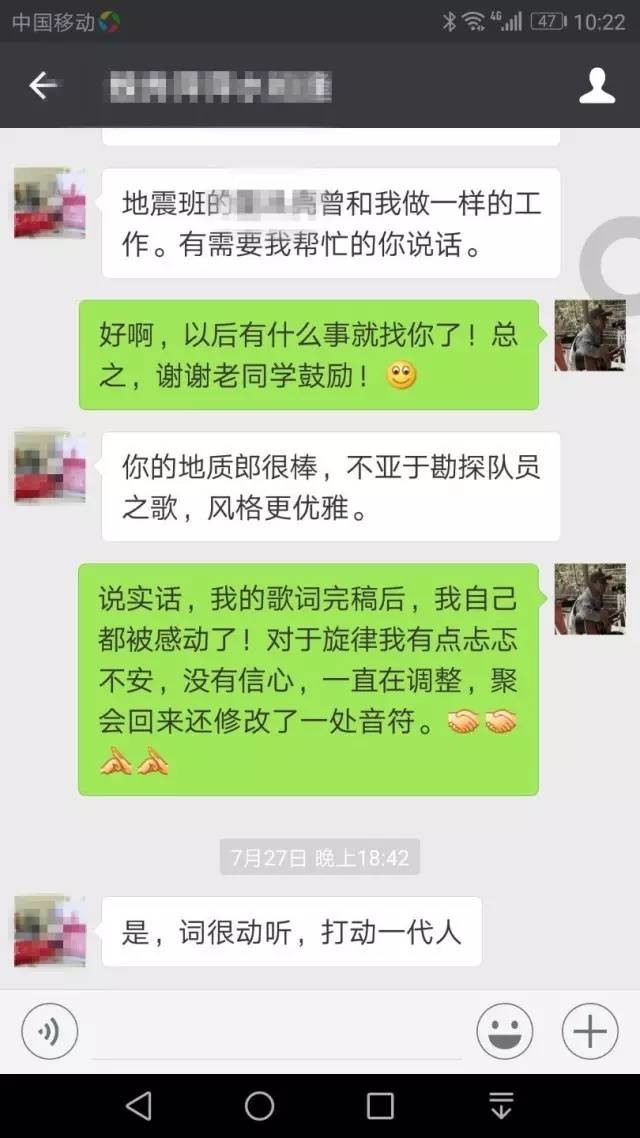Switch to voice message input
640x1138 pixels.
pos(49,1031)
